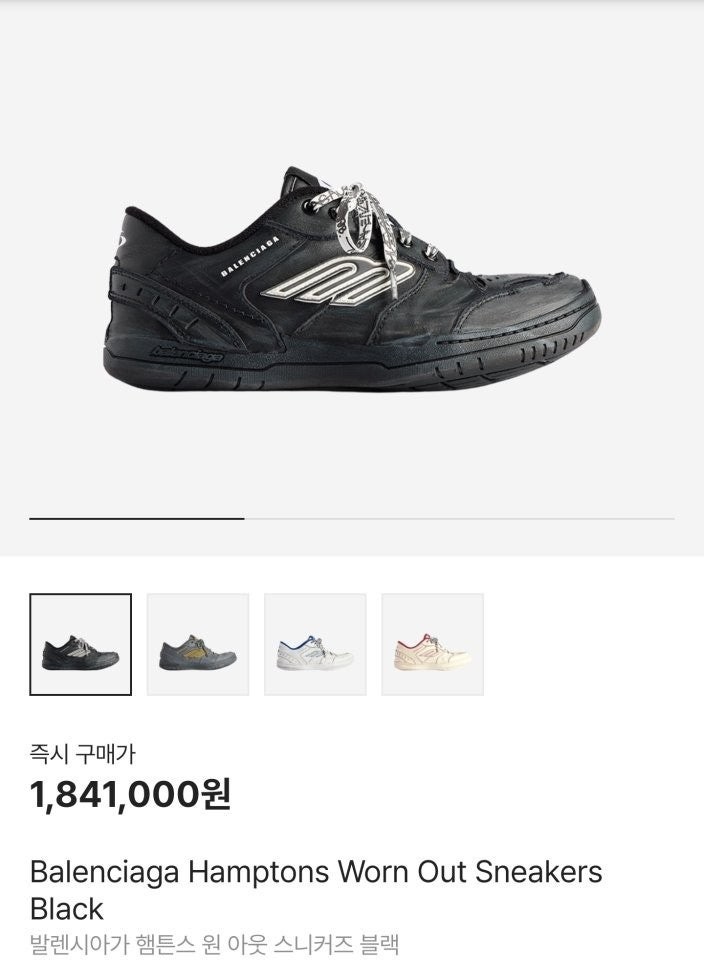The width and height of the screenshot is (704, 960).
Task: Select the cream and red sneaker thumbnail
Action: pyautogui.click(x=432, y=645)
